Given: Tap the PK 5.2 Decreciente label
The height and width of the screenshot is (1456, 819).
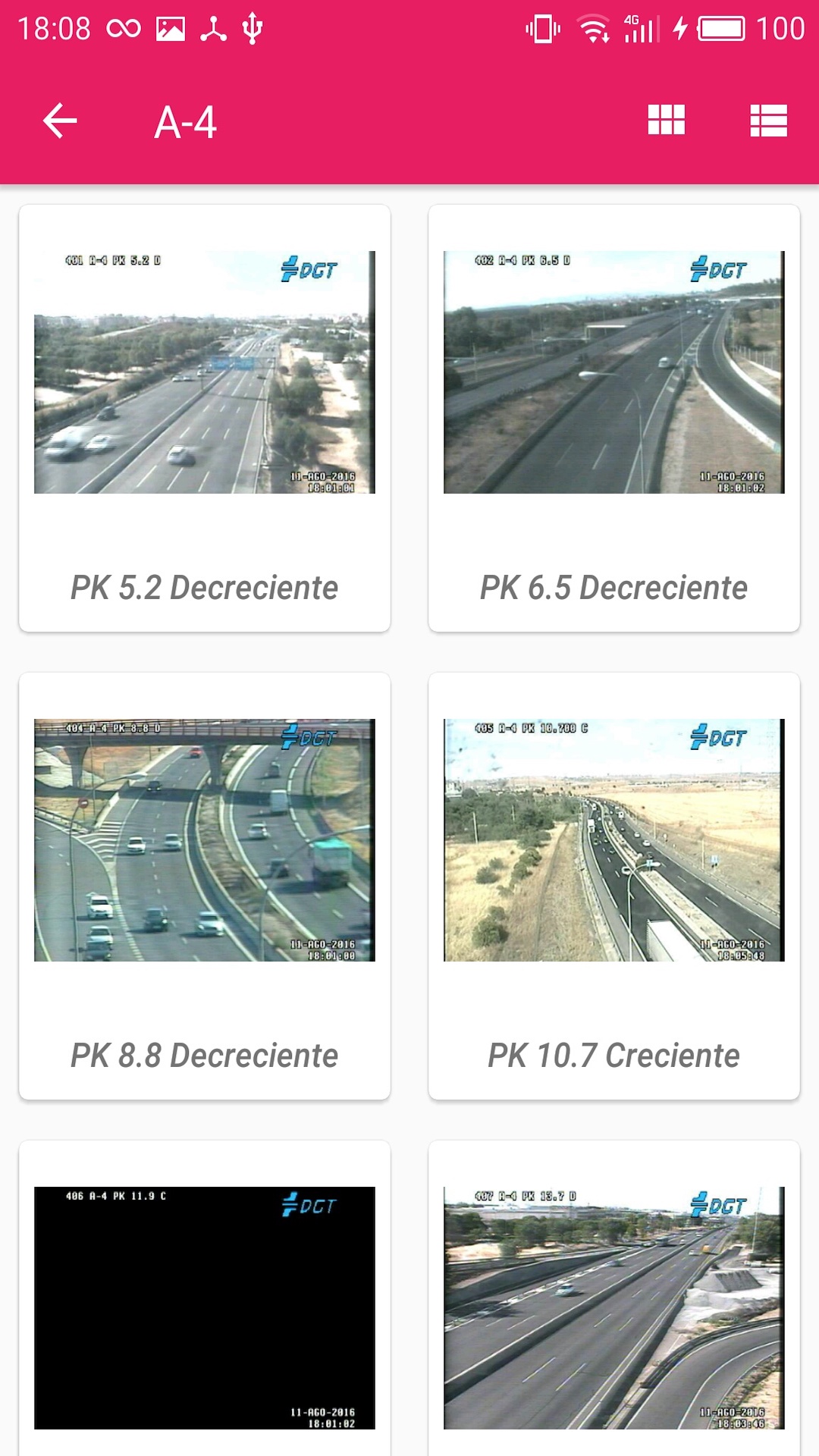Looking at the screenshot, I should pyautogui.click(x=203, y=588).
